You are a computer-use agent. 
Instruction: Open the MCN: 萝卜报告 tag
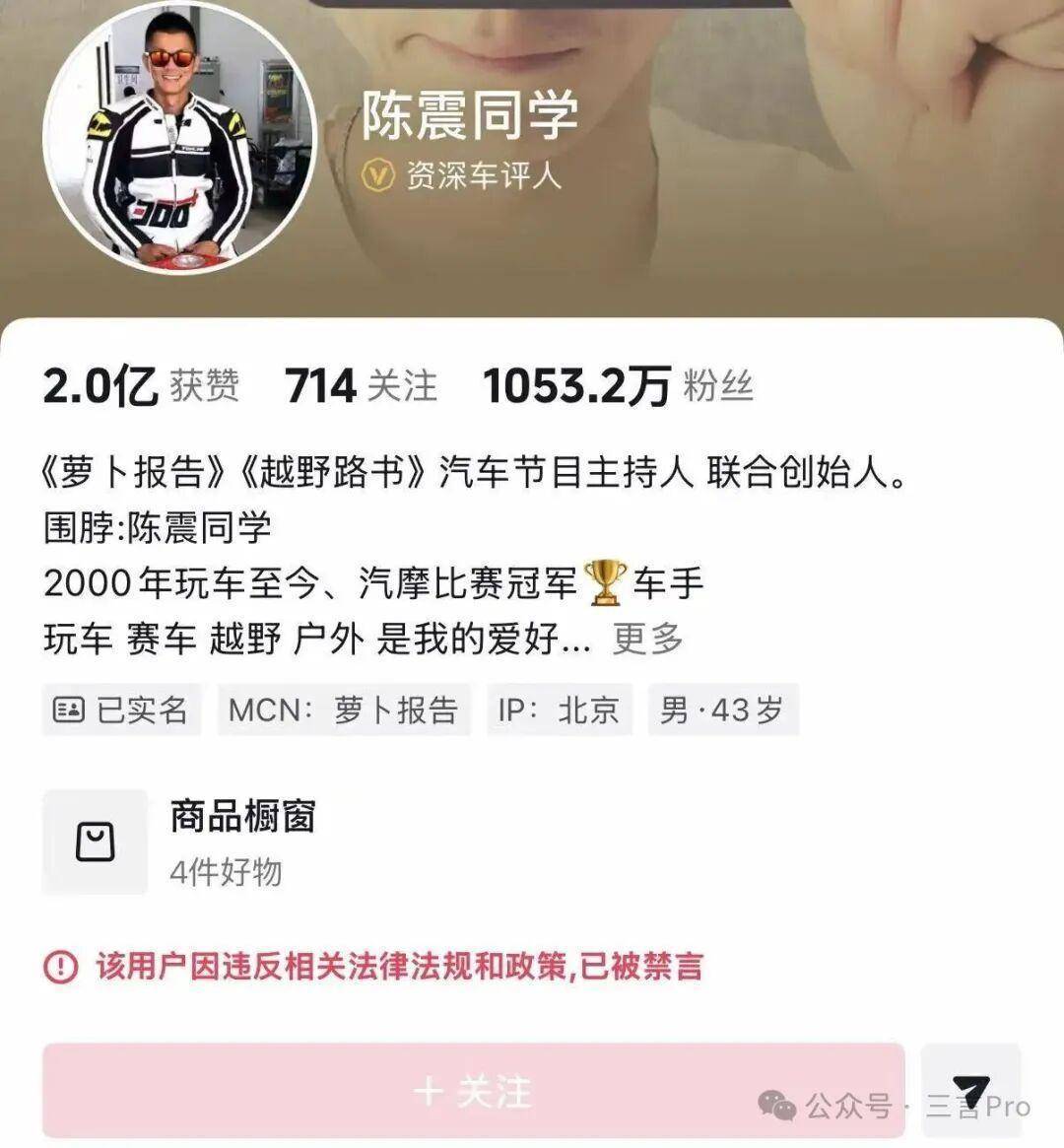tap(344, 709)
